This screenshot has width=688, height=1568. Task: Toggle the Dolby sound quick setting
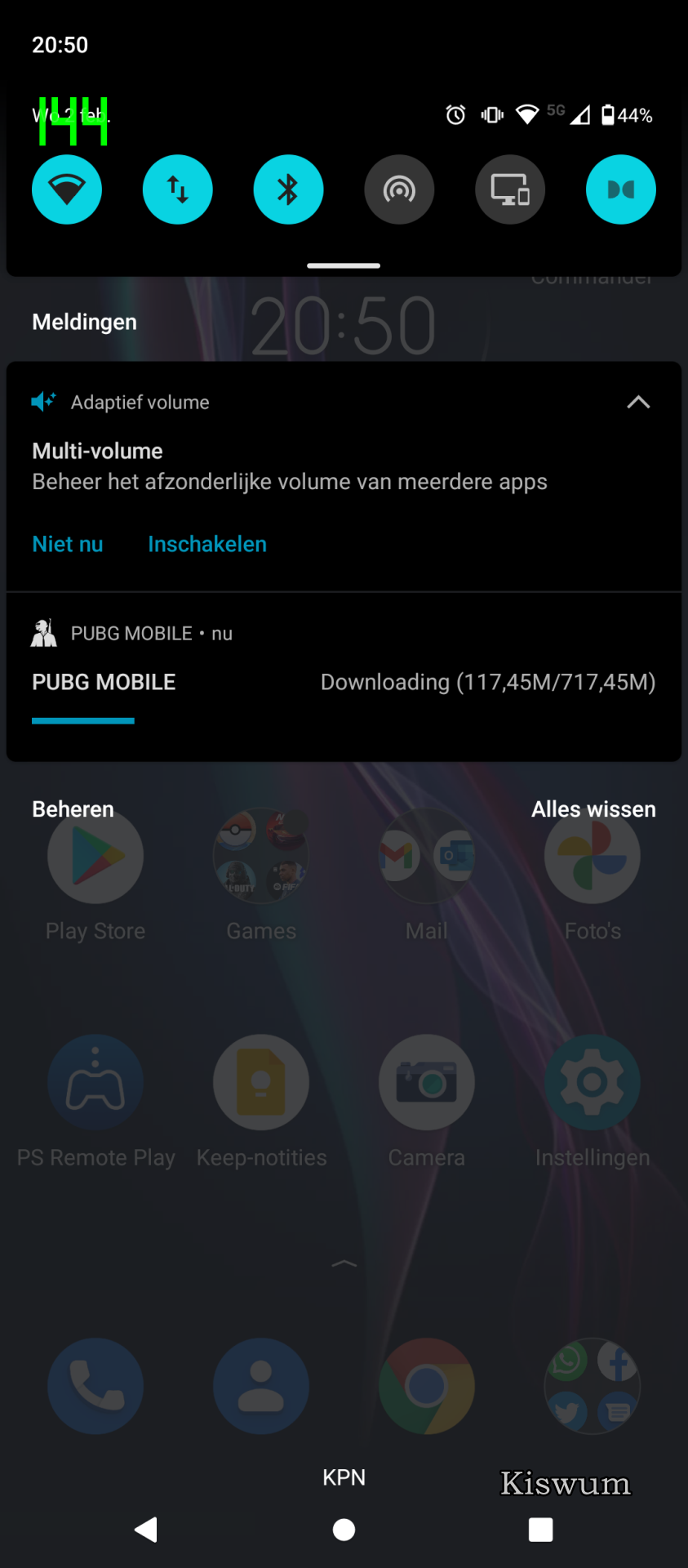[x=621, y=189]
